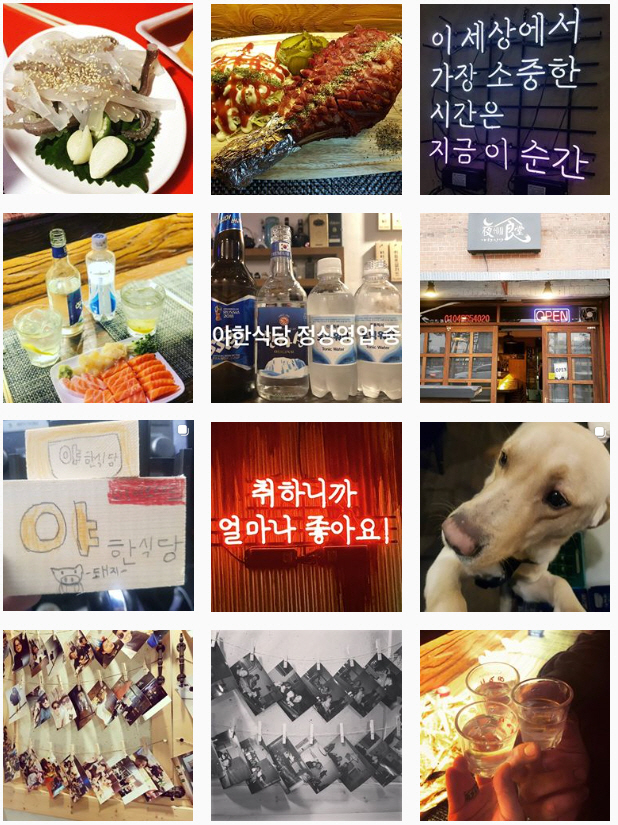Open the grilled meat platter post
Viewport: 618px width, 825px height.
tap(306, 99)
